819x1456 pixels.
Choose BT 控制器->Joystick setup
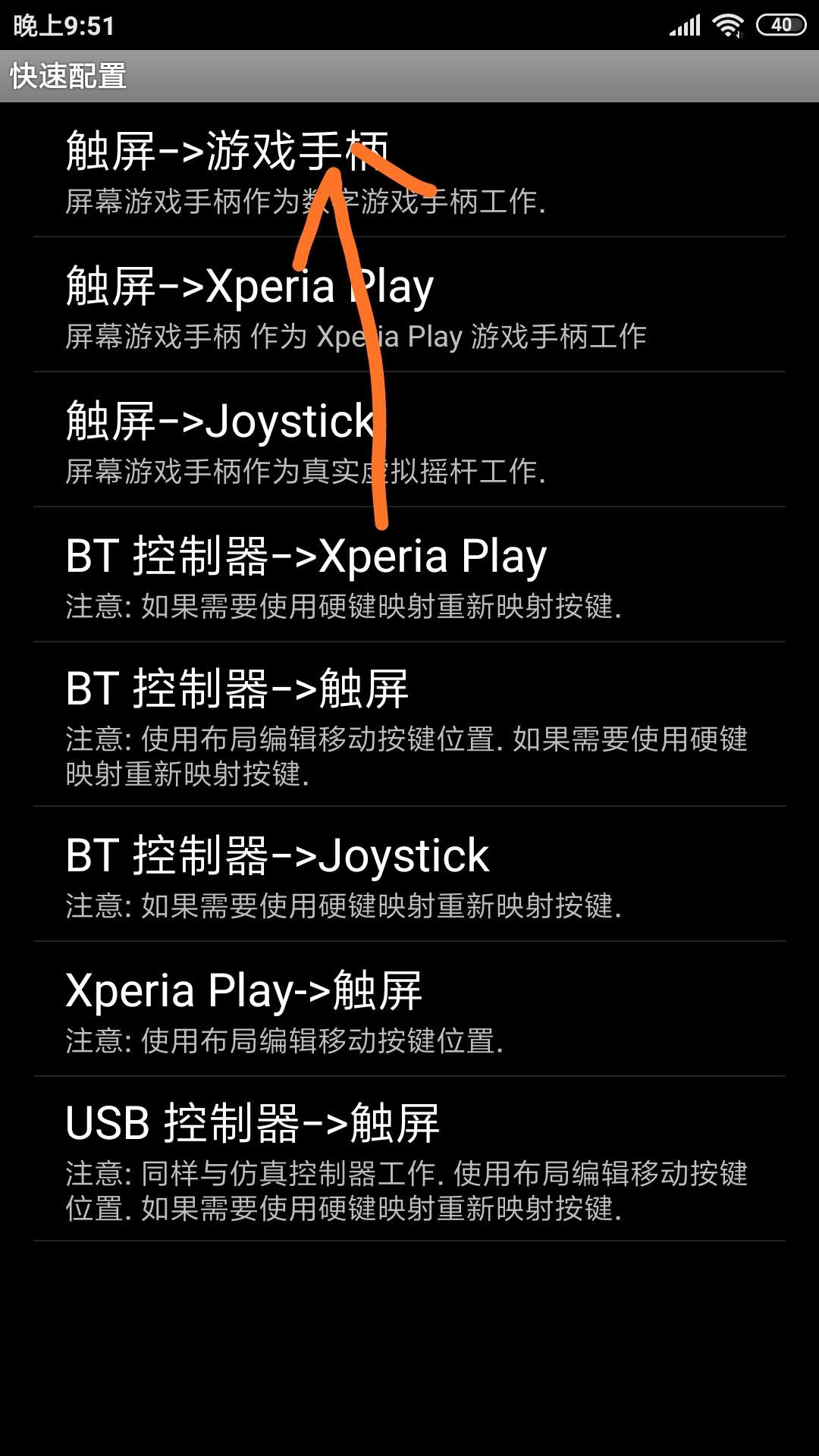[409, 874]
